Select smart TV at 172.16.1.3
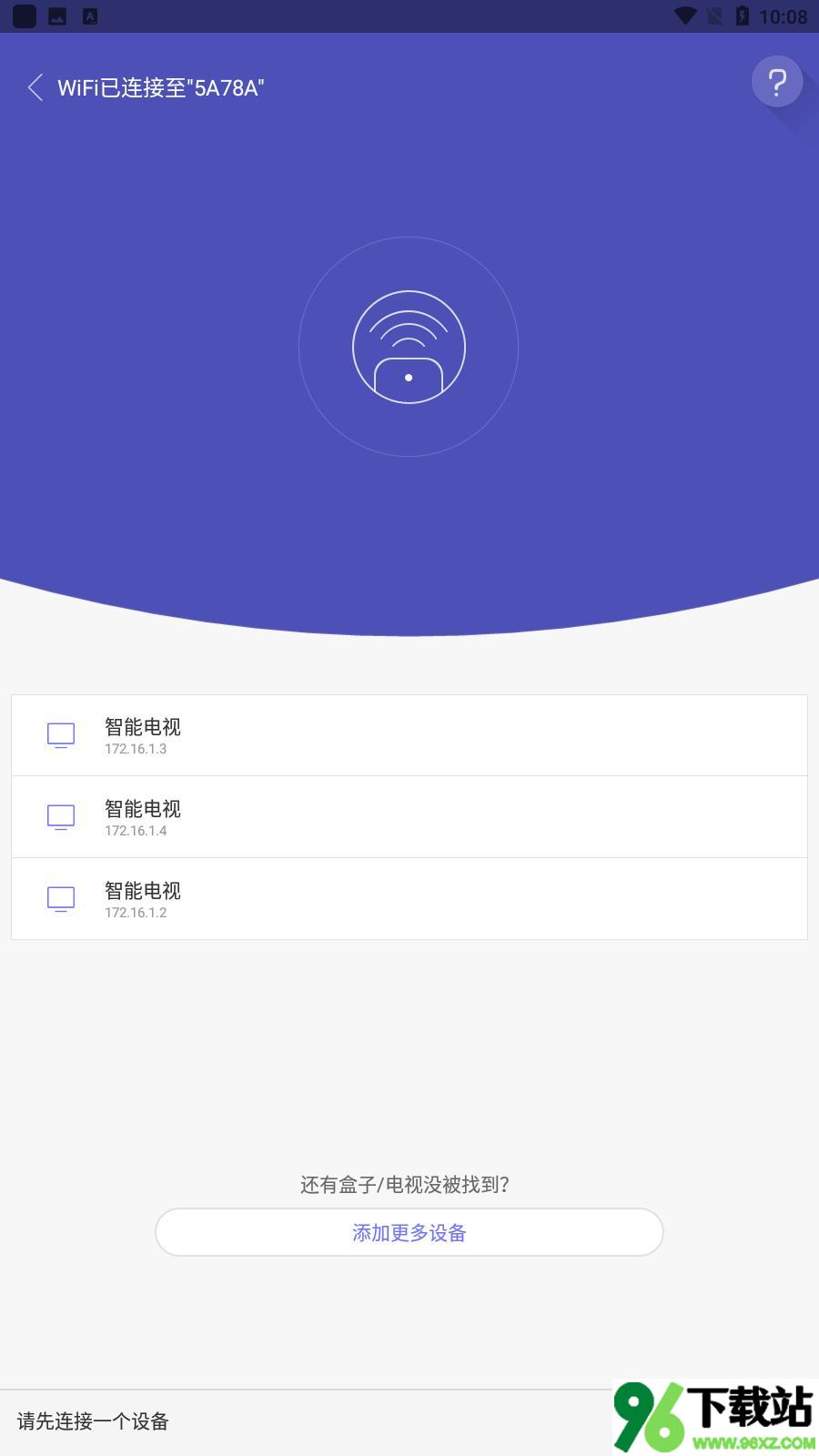 pyautogui.click(x=409, y=735)
